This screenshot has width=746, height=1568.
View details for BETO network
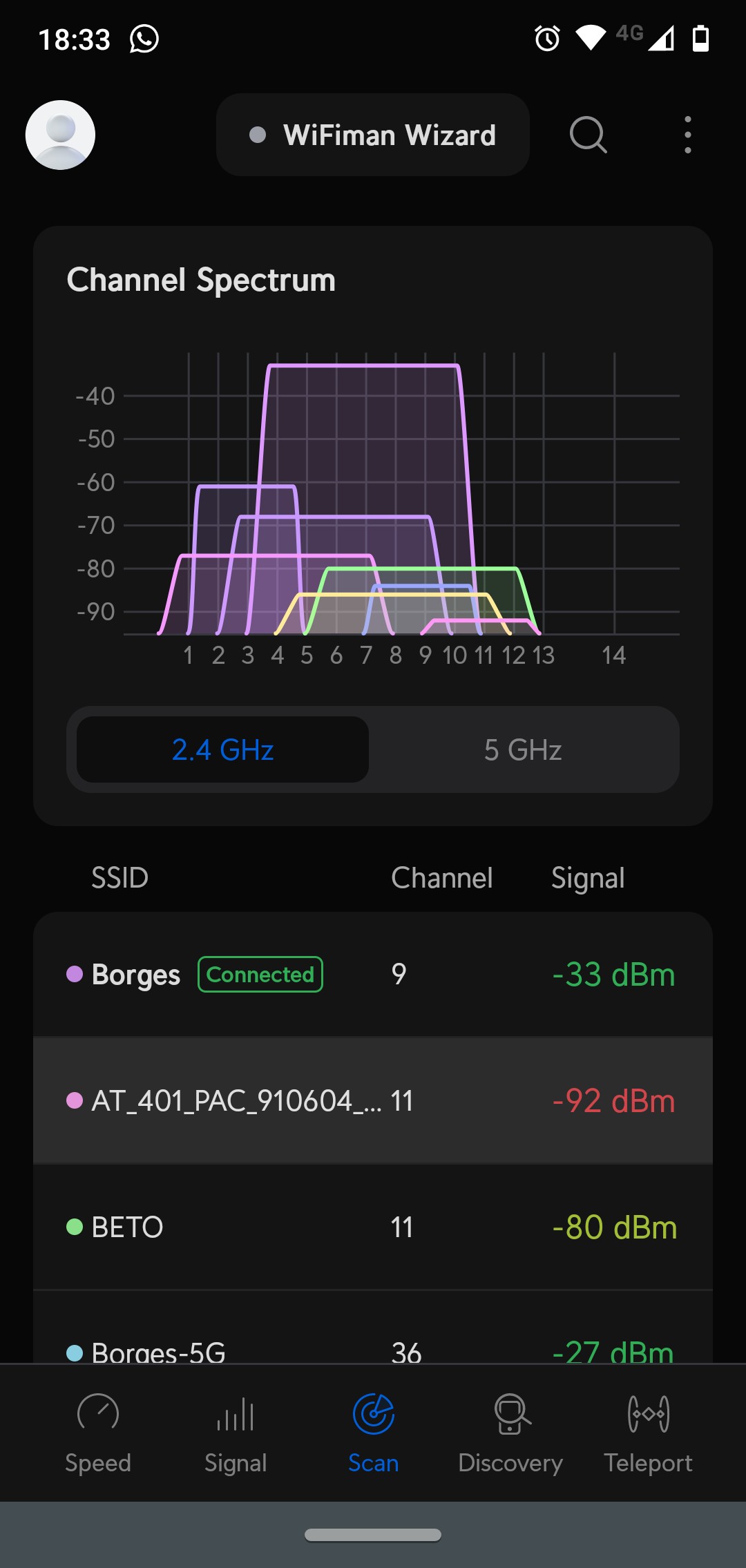pyautogui.click(x=373, y=1227)
